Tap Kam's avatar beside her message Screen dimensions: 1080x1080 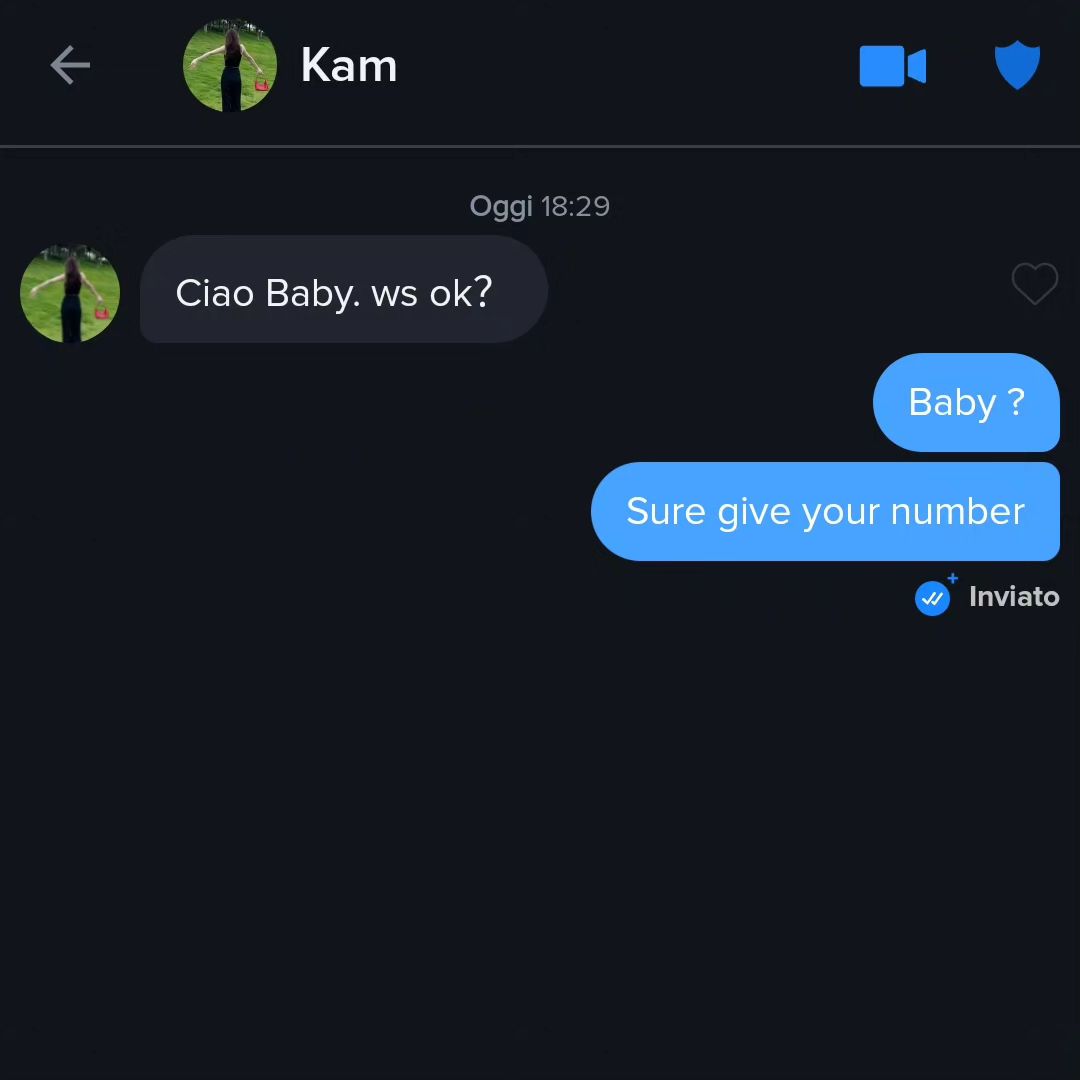tap(70, 293)
